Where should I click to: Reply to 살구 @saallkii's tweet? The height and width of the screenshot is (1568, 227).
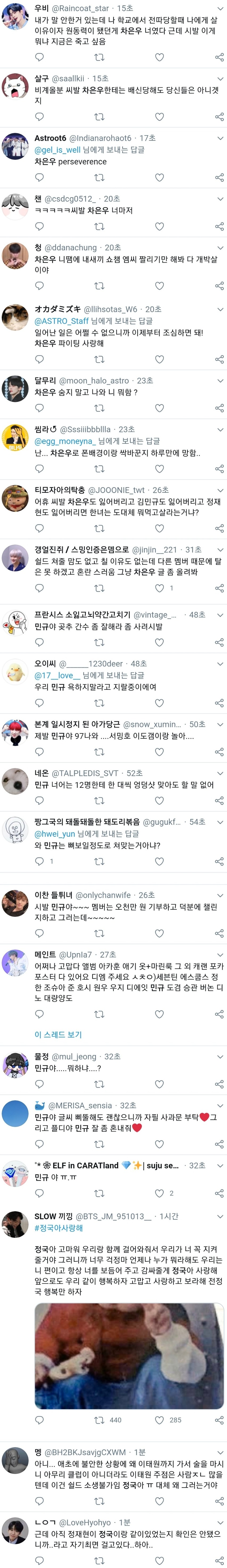40,116
